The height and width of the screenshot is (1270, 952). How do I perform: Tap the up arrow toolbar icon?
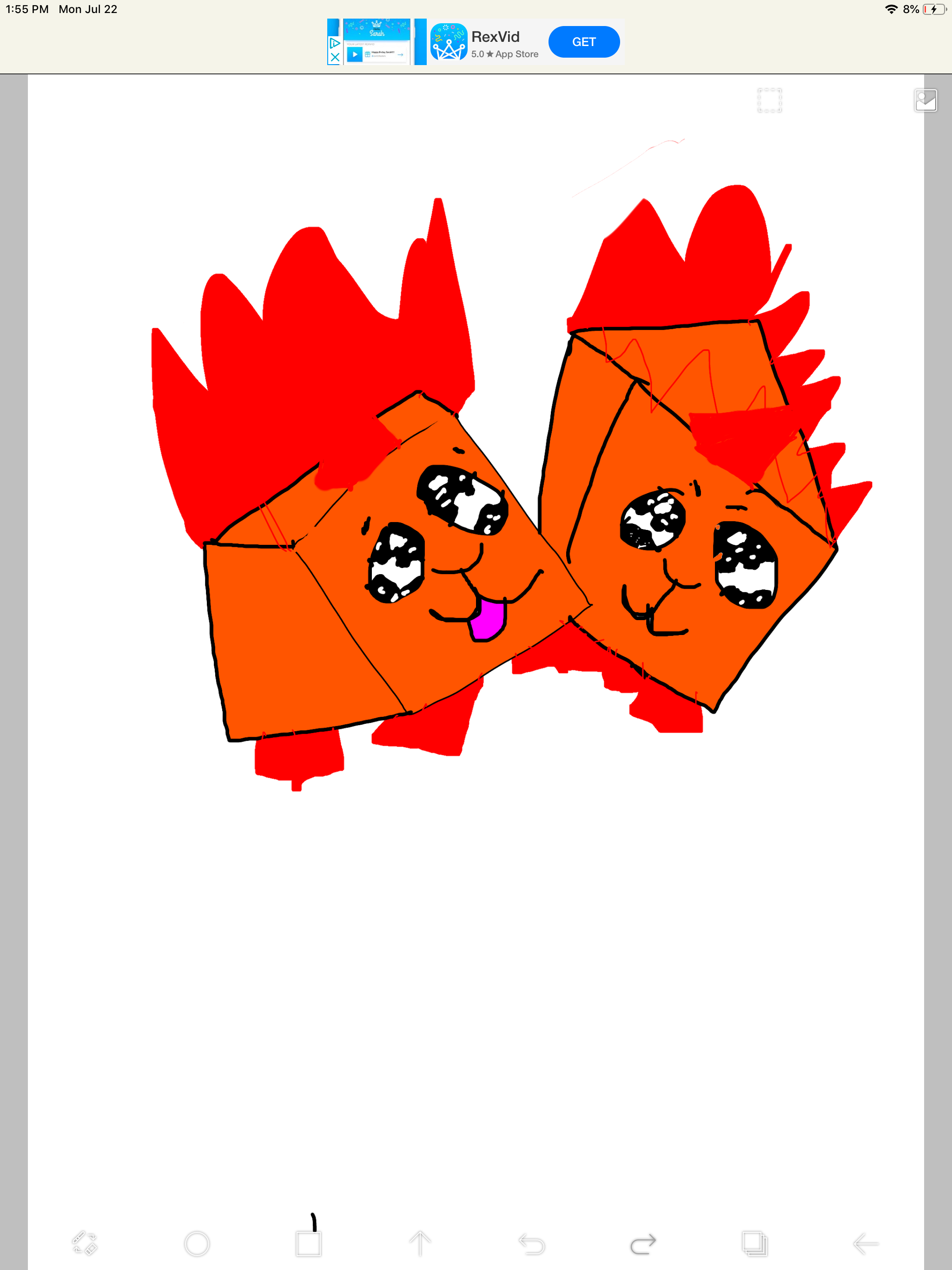click(420, 1244)
